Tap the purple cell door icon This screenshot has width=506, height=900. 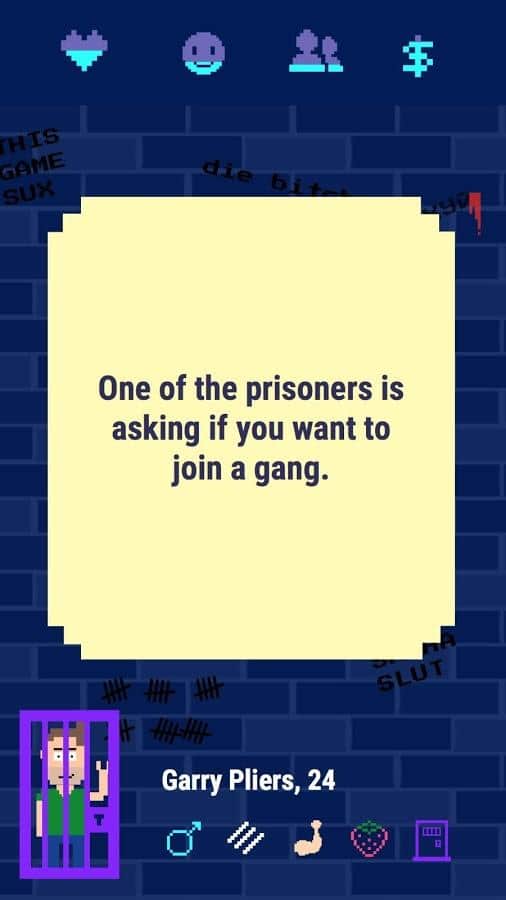pyautogui.click(x=431, y=840)
